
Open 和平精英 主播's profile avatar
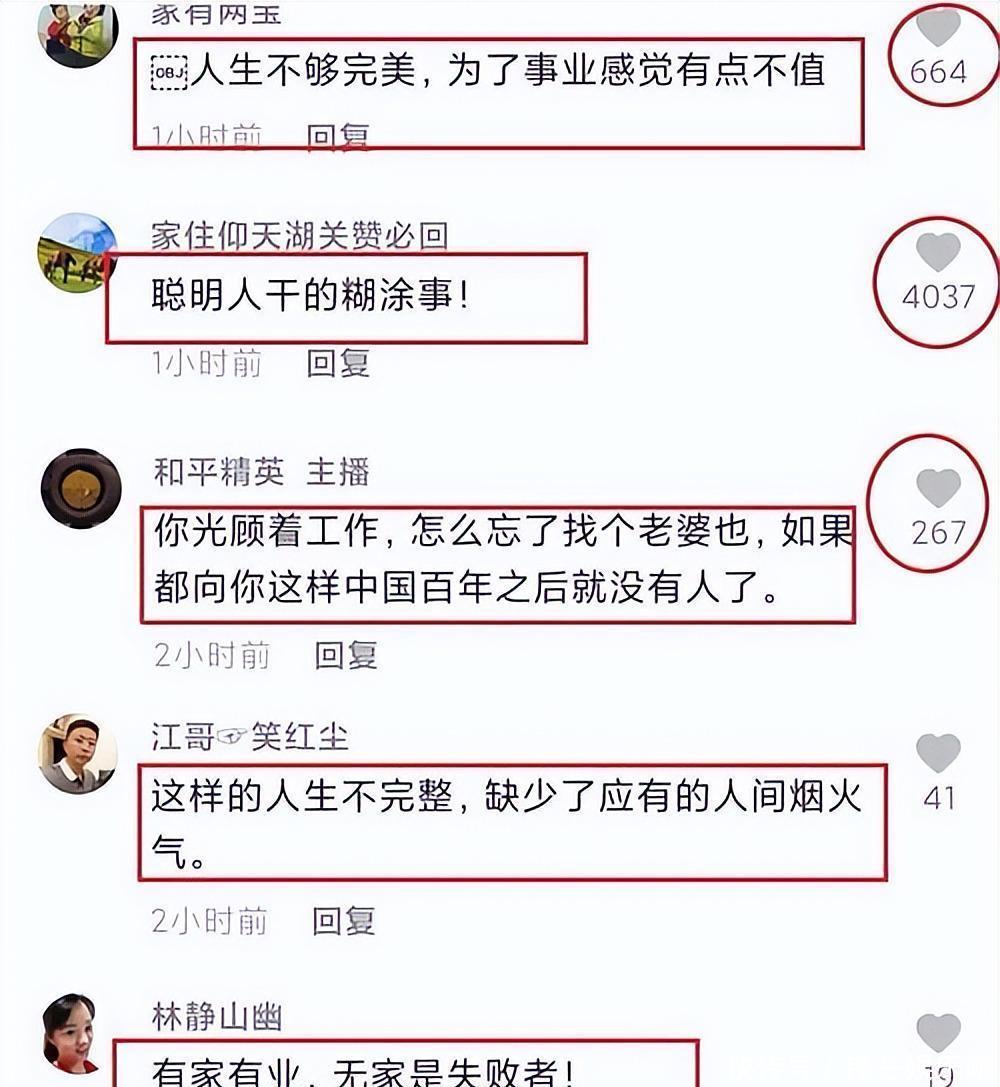[81, 489]
